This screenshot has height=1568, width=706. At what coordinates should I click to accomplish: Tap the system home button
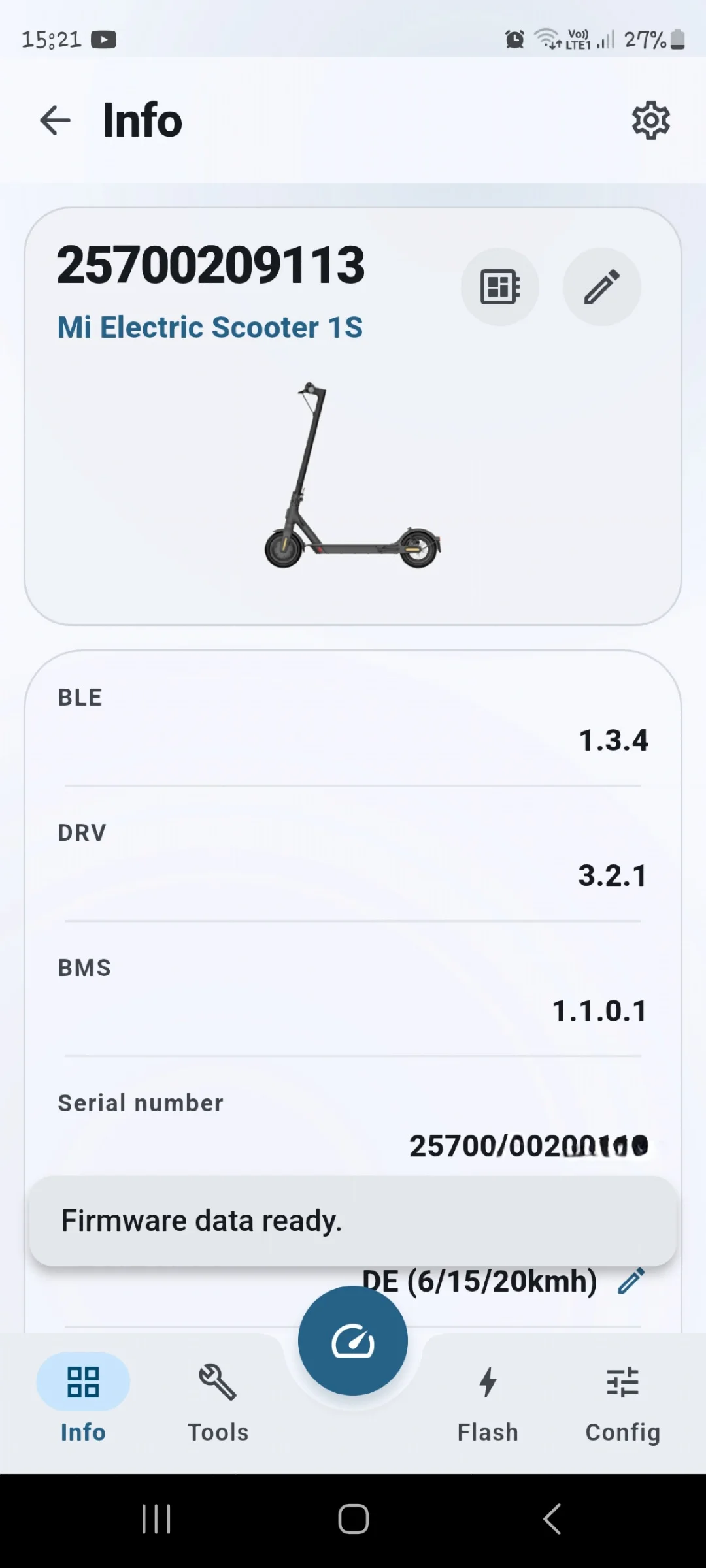[x=353, y=1518]
